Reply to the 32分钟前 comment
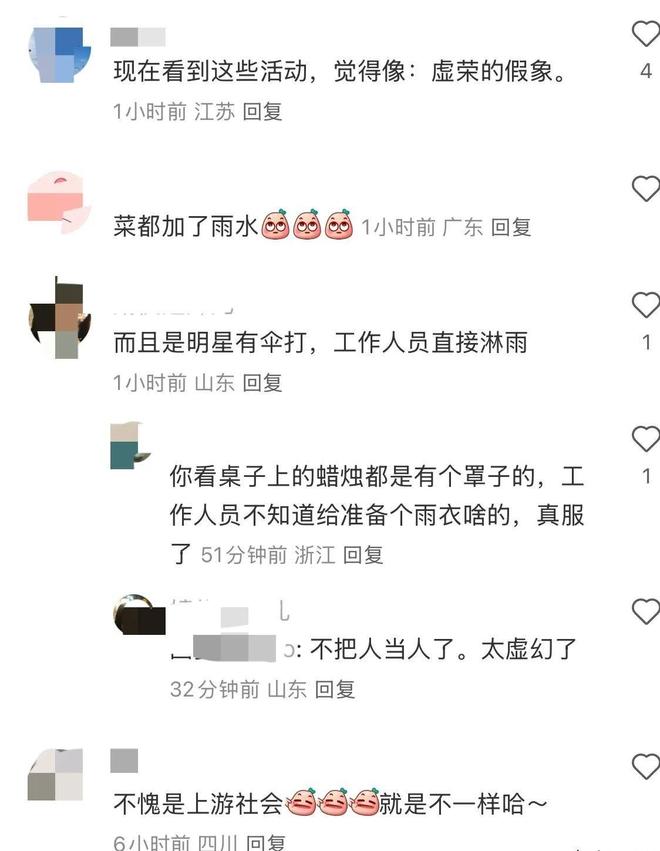 pyautogui.click(x=335, y=689)
